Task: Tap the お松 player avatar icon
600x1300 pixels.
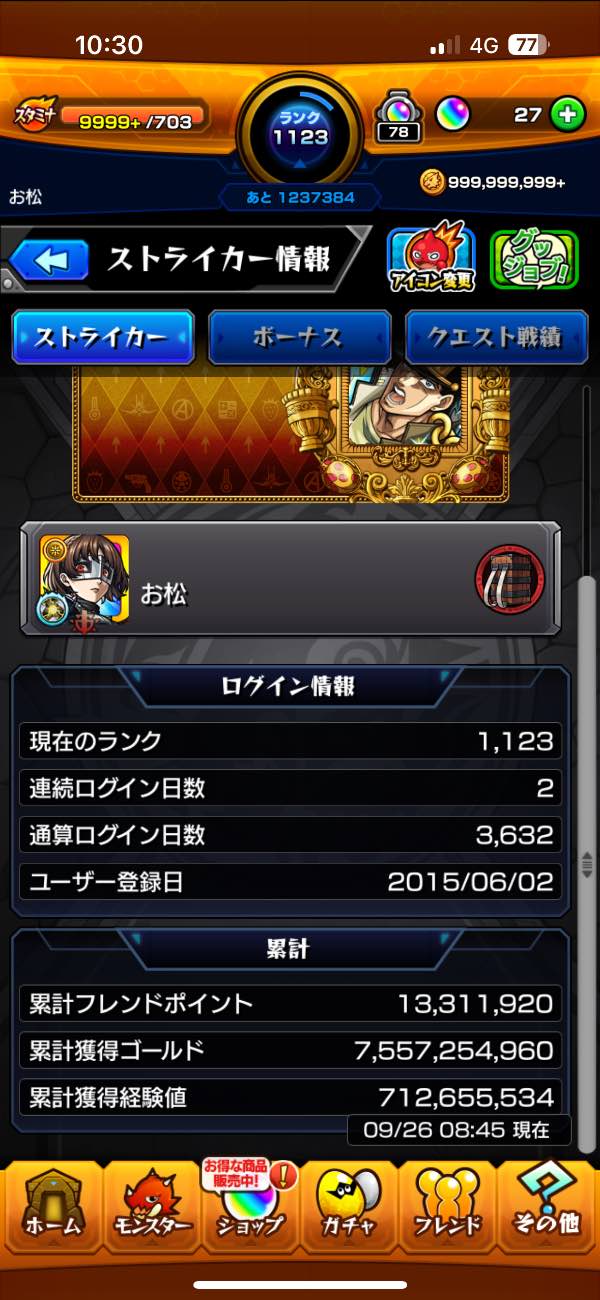Action: [84, 581]
